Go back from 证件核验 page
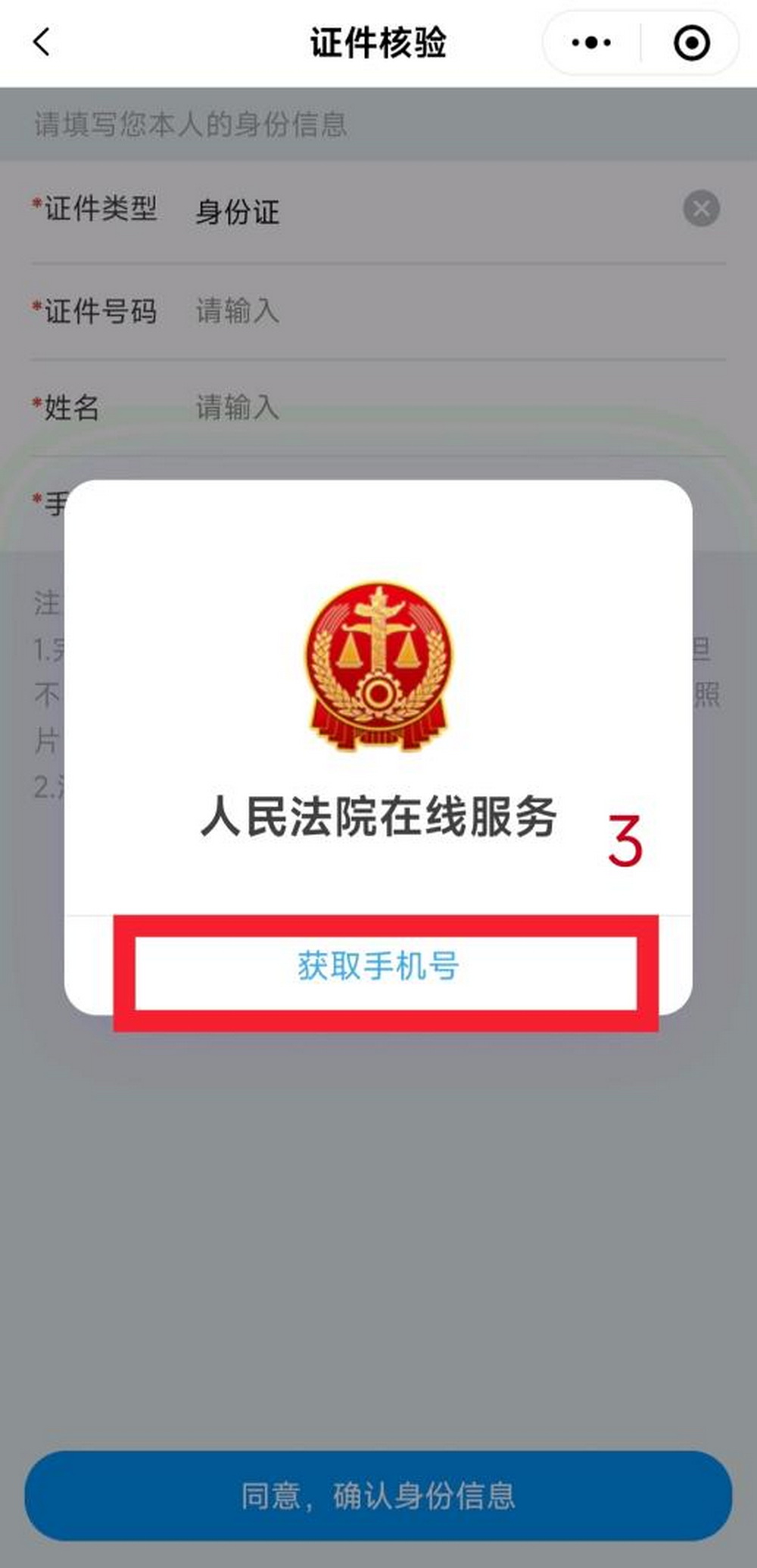The width and height of the screenshot is (757, 1568). click(x=42, y=42)
